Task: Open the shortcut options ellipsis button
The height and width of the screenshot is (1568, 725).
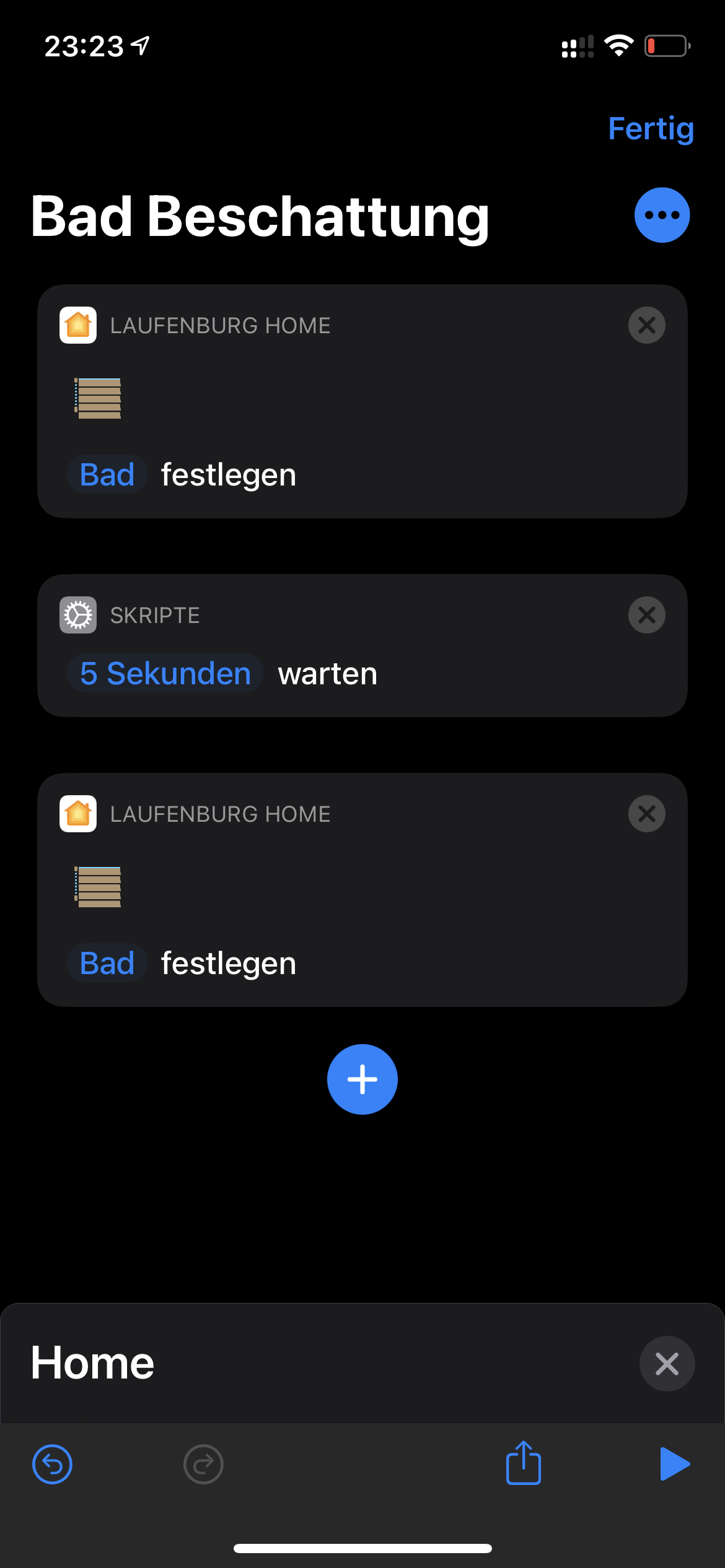Action: 662,215
